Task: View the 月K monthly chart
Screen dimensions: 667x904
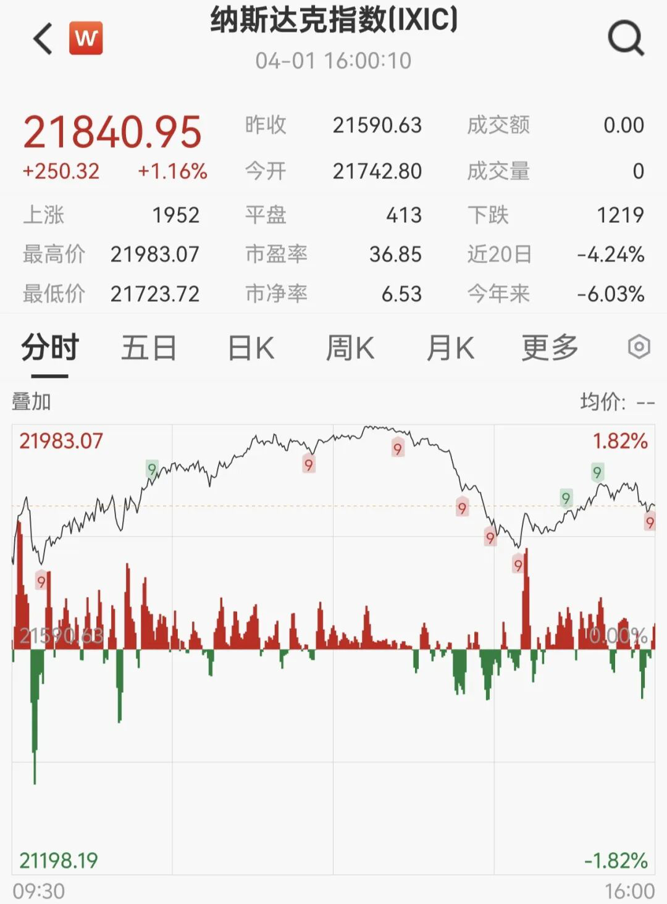Action: click(450, 348)
